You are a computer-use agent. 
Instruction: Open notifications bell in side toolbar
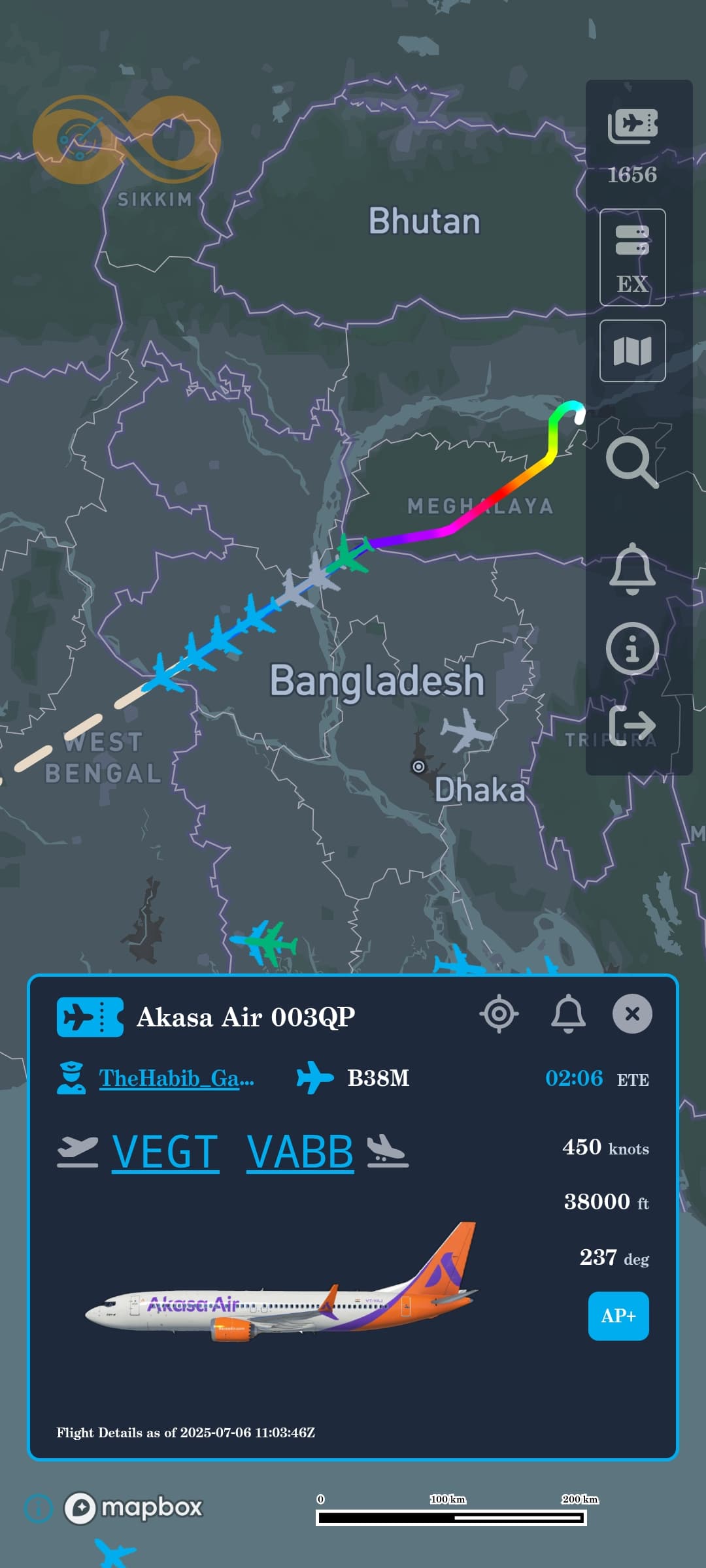[x=632, y=568]
